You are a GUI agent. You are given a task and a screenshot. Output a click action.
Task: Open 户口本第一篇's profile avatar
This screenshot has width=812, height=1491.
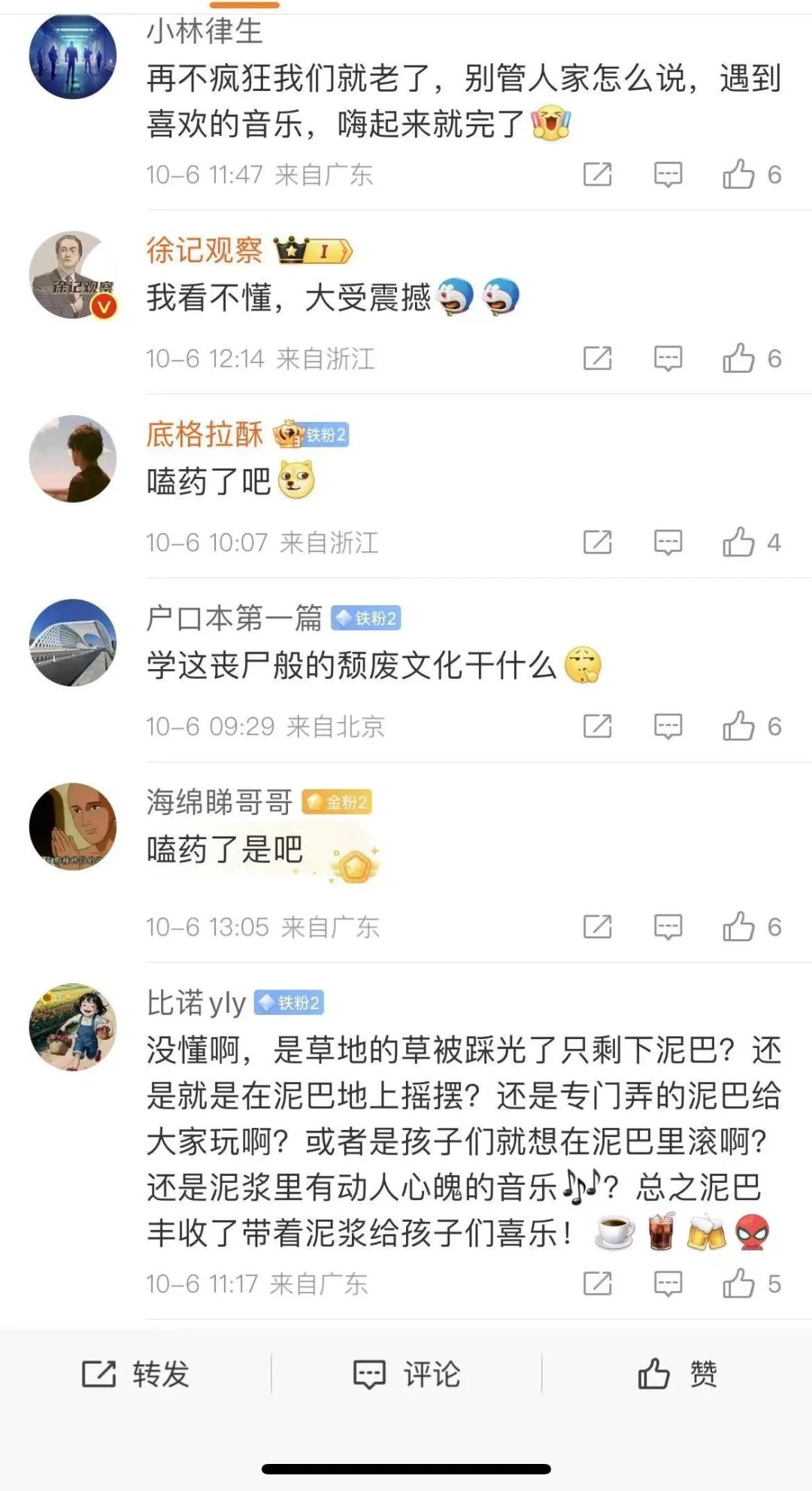point(73,643)
